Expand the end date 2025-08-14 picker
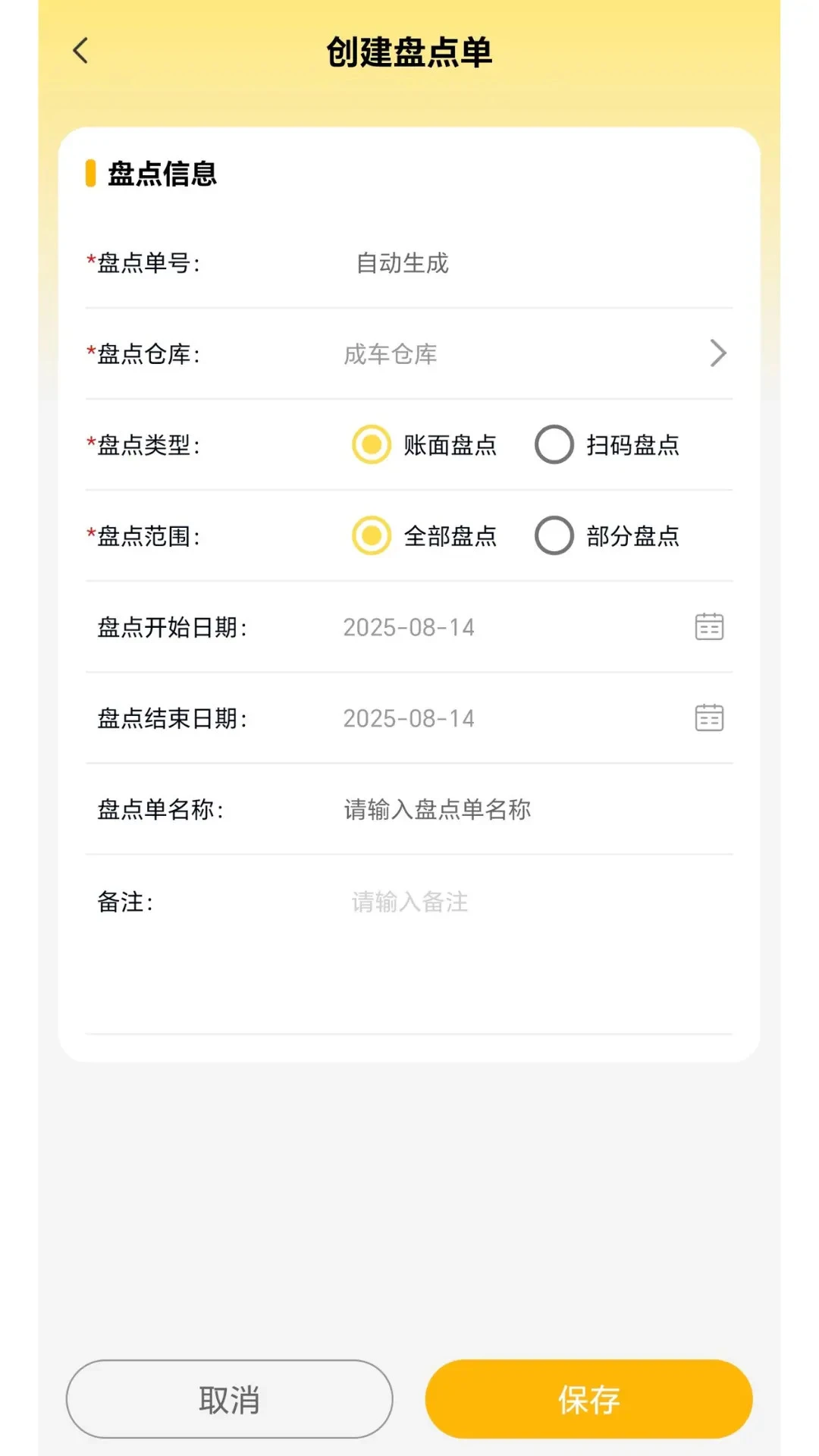 click(409, 717)
